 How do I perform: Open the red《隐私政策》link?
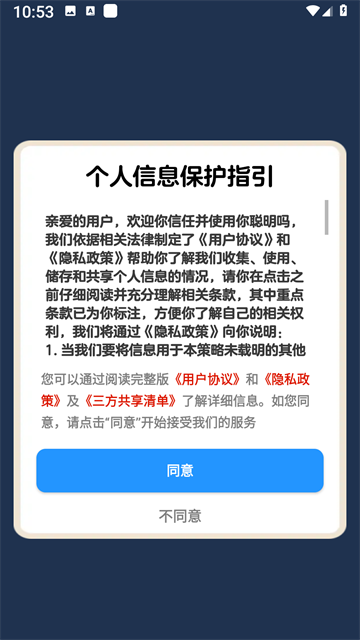[286, 380]
